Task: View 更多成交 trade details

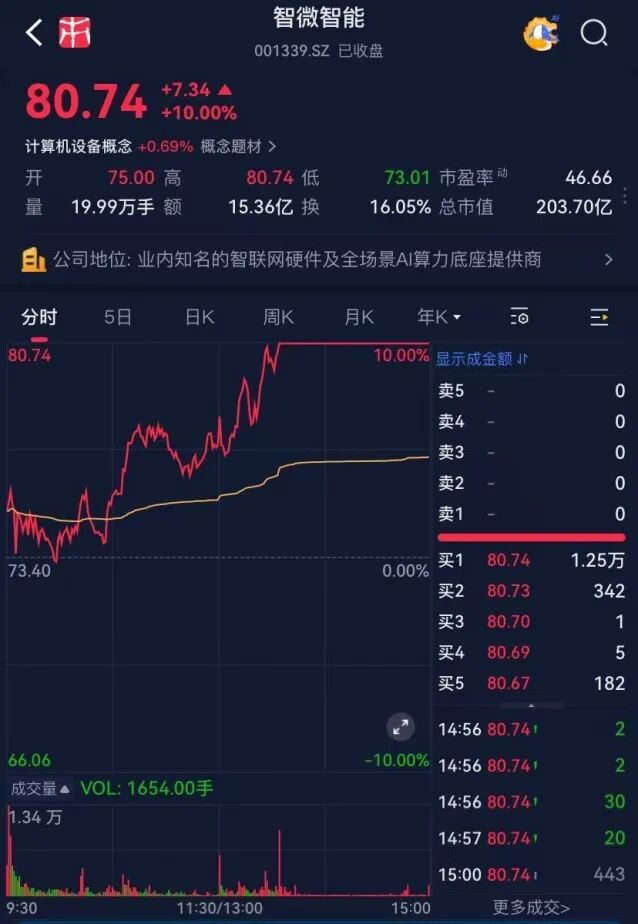Action: tap(531, 908)
